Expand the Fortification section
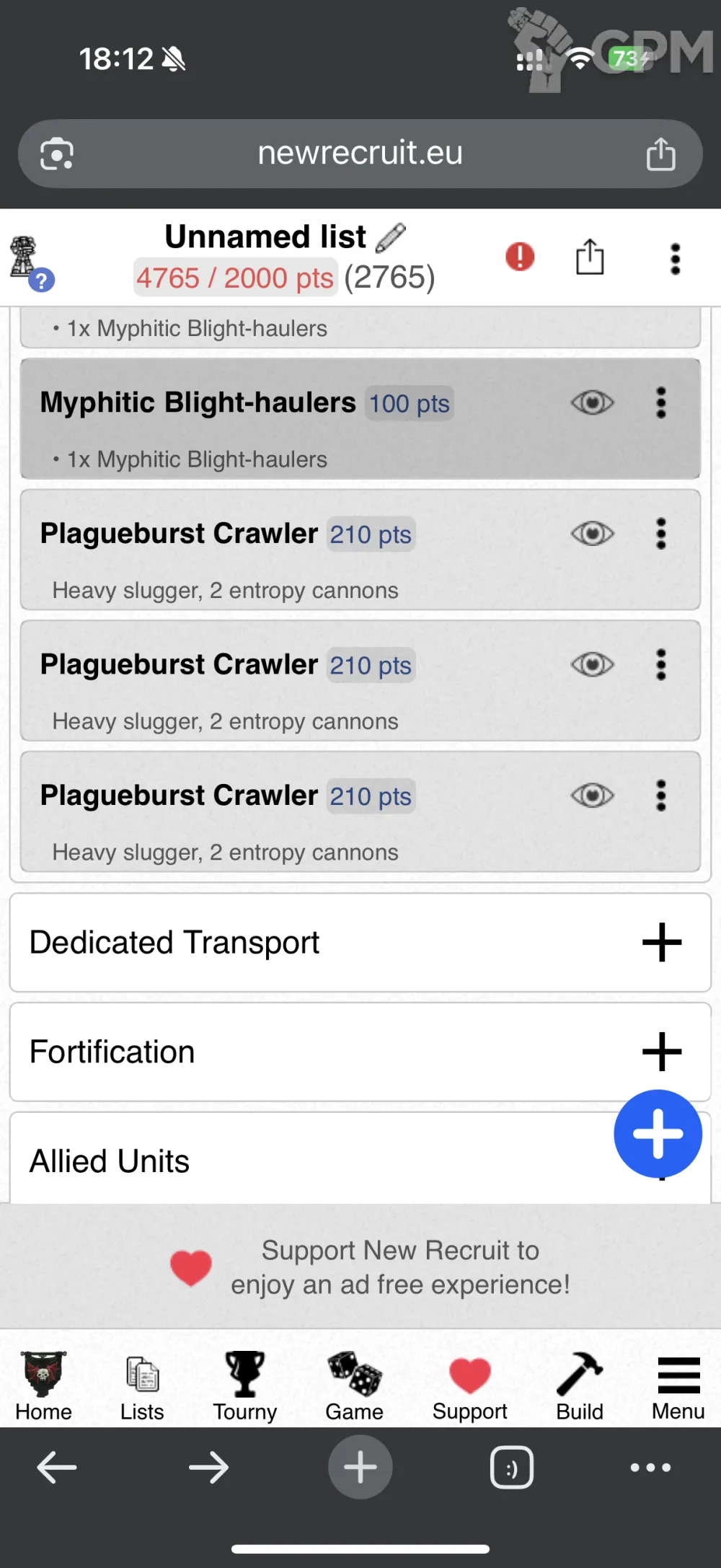 point(661,1052)
